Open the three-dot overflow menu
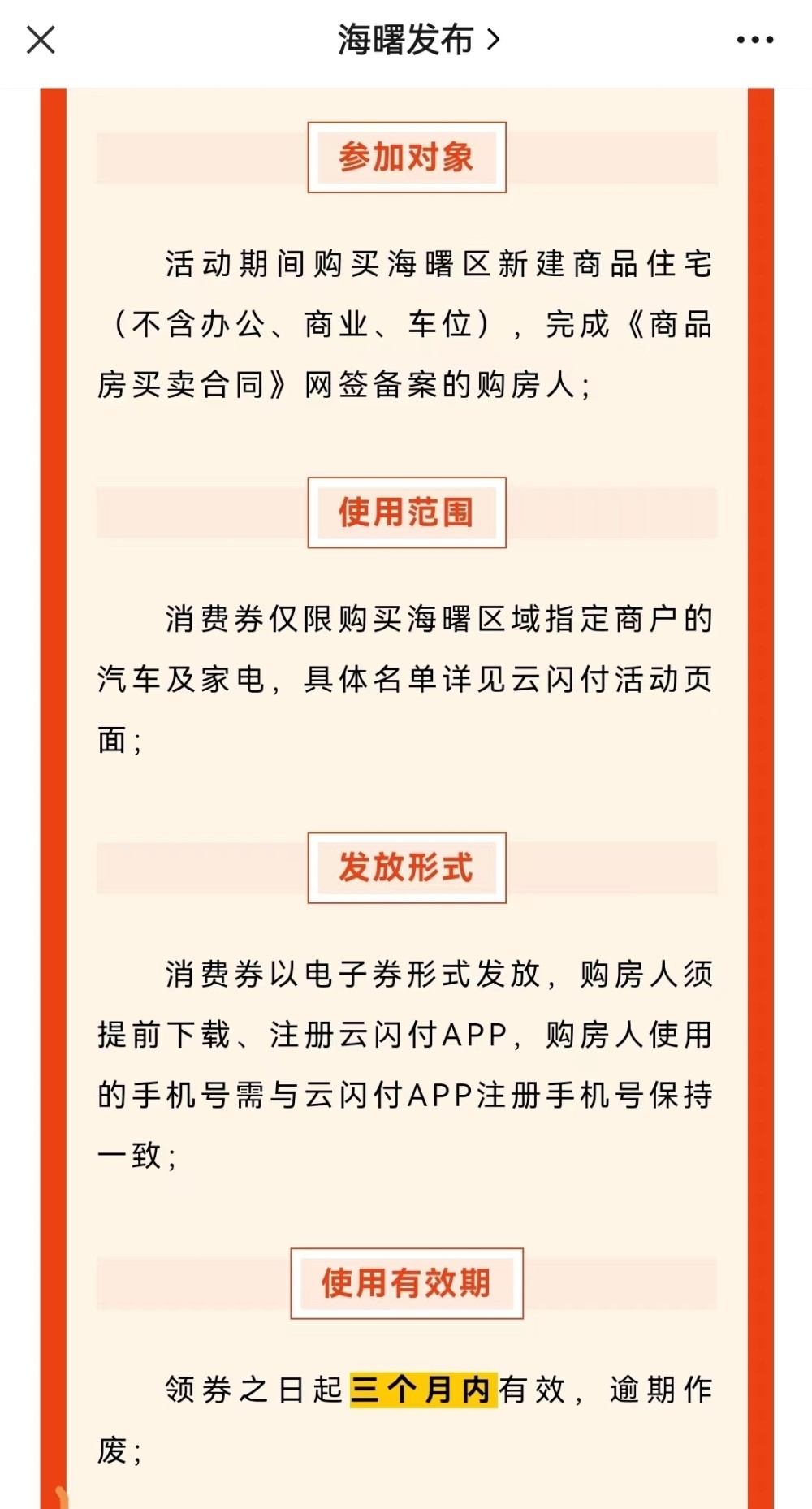This screenshot has height=1509, width=812. point(754,39)
